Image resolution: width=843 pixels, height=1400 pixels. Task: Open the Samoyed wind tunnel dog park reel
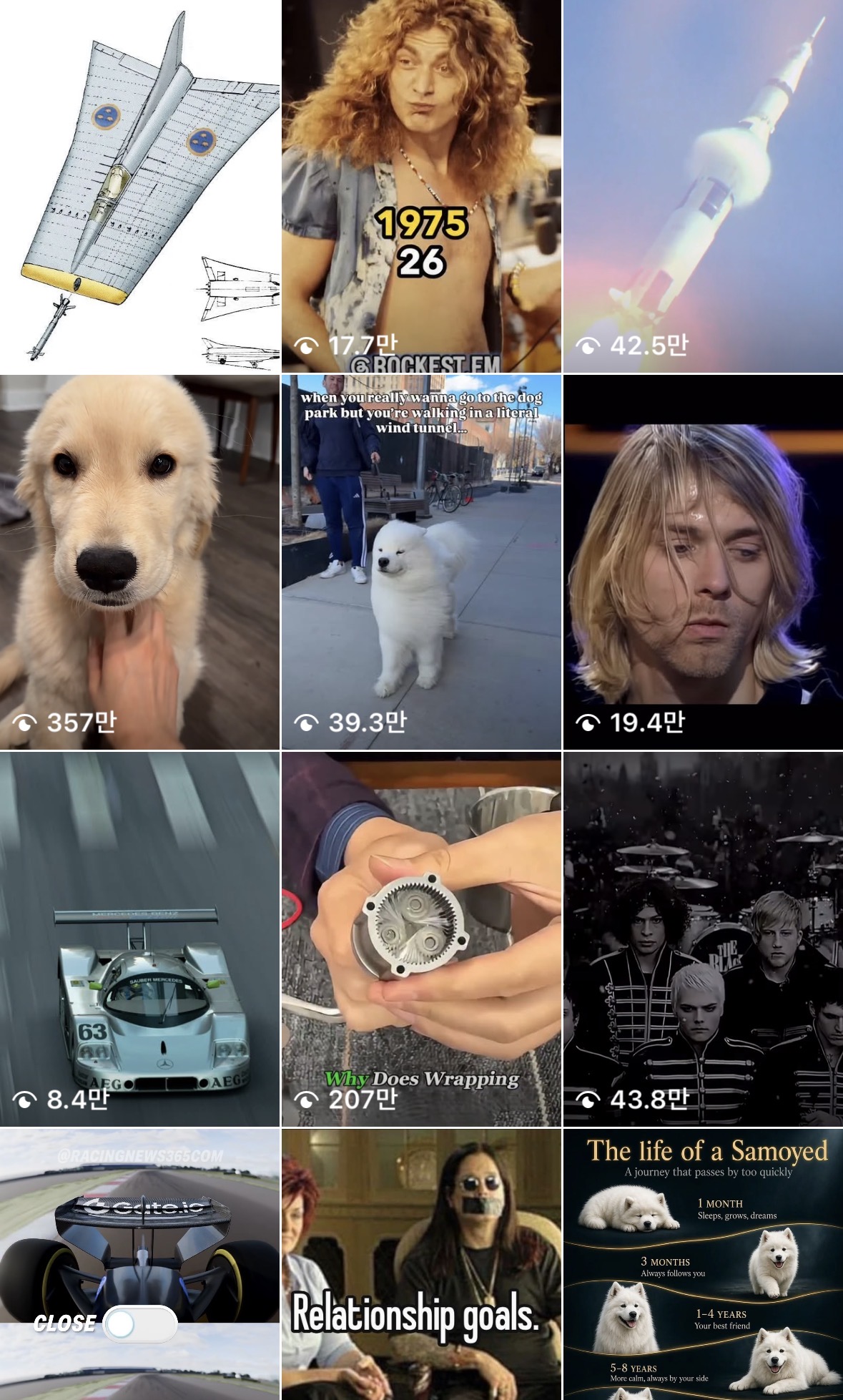(421, 562)
